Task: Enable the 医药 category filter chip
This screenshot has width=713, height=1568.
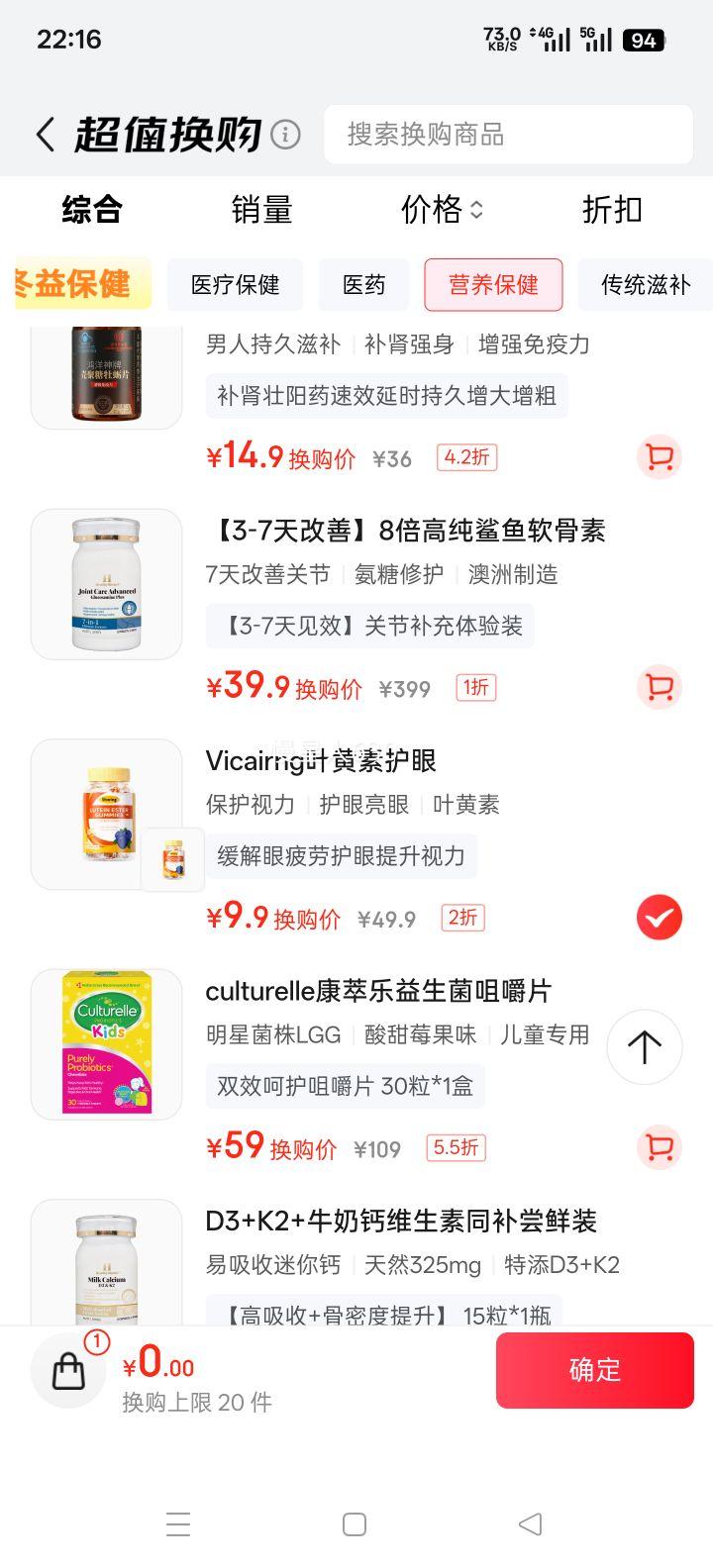Action: [363, 285]
